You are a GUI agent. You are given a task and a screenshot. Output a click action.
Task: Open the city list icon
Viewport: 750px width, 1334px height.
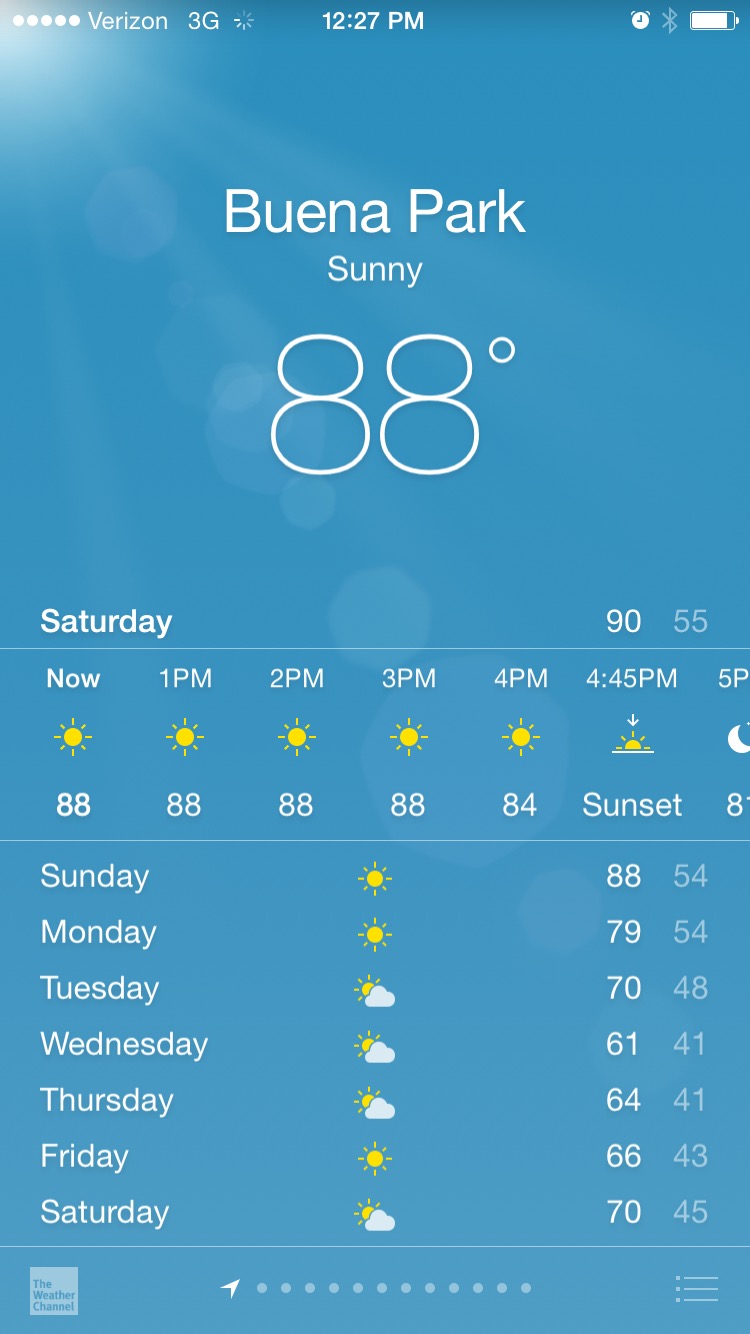[696, 1289]
